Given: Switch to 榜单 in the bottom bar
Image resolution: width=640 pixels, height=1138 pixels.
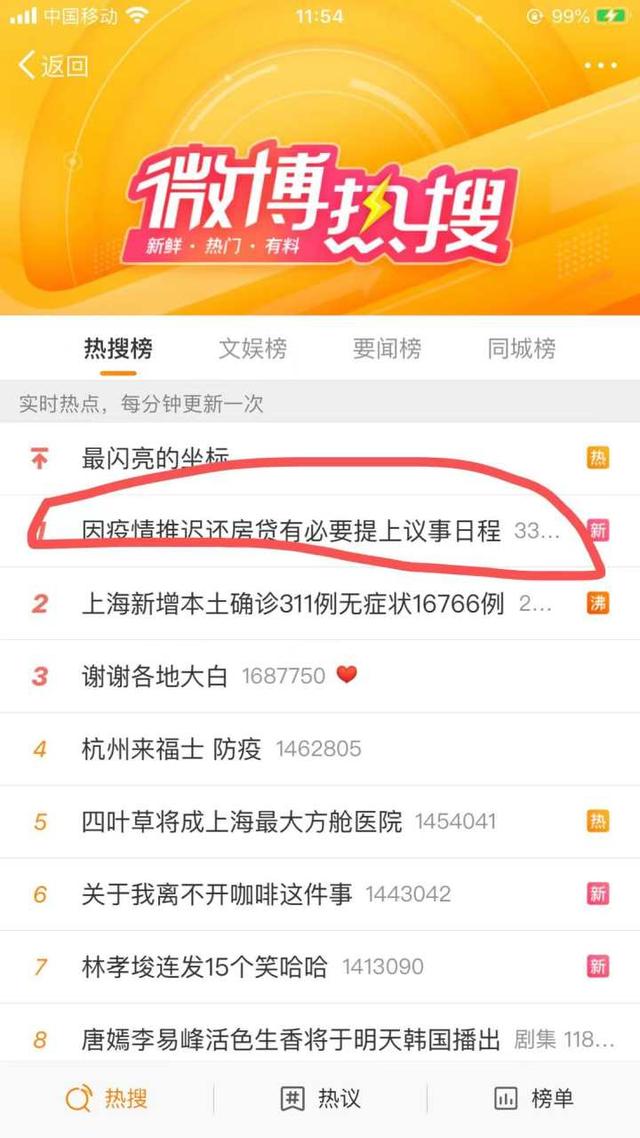Looking at the screenshot, I should (x=533, y=1098).
